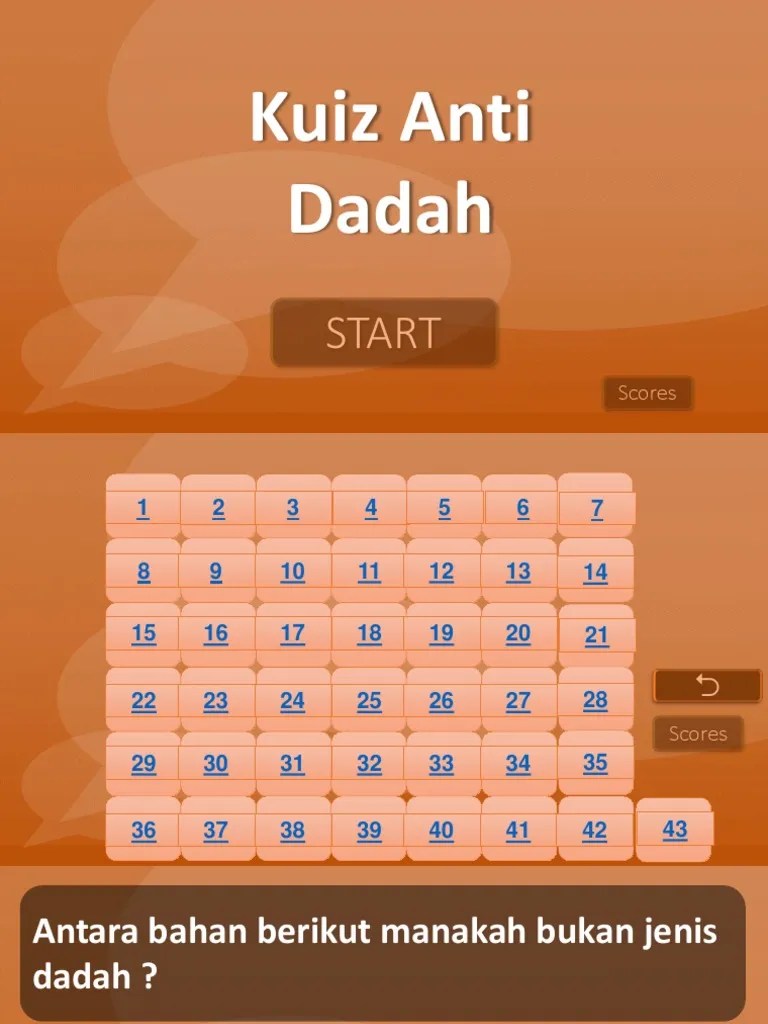The image size is (768, 1024).
Task: Open the top Scores panel
Action: [x=647, y=393]
